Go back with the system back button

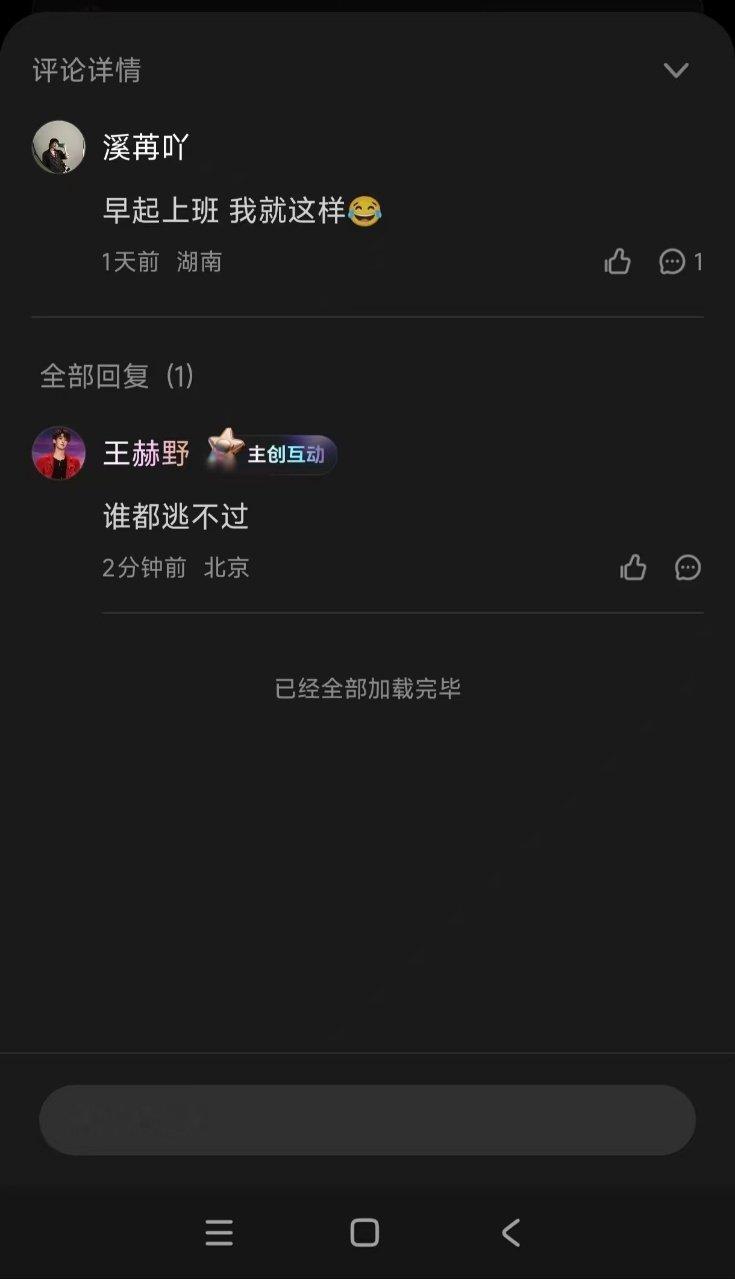(511, 1232)
